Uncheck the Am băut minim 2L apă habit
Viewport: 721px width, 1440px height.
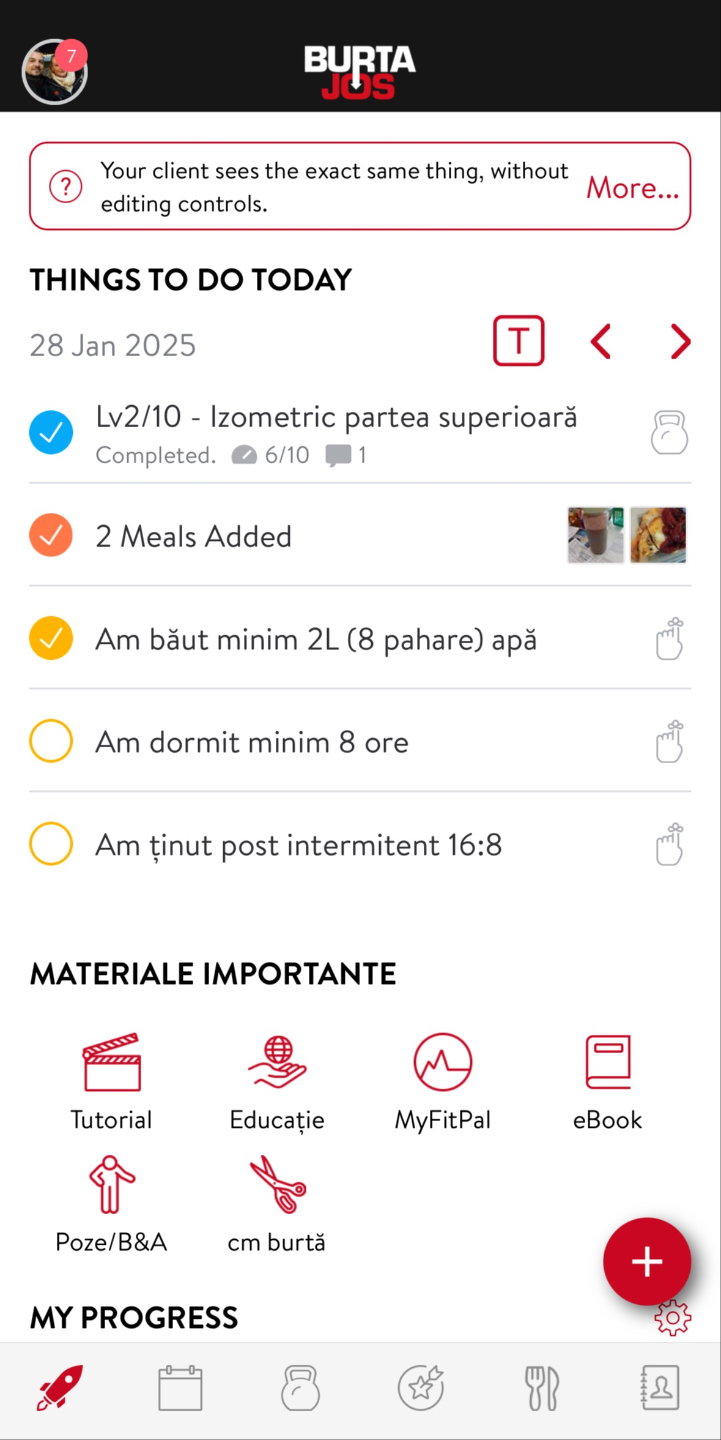tap(51, 639)
